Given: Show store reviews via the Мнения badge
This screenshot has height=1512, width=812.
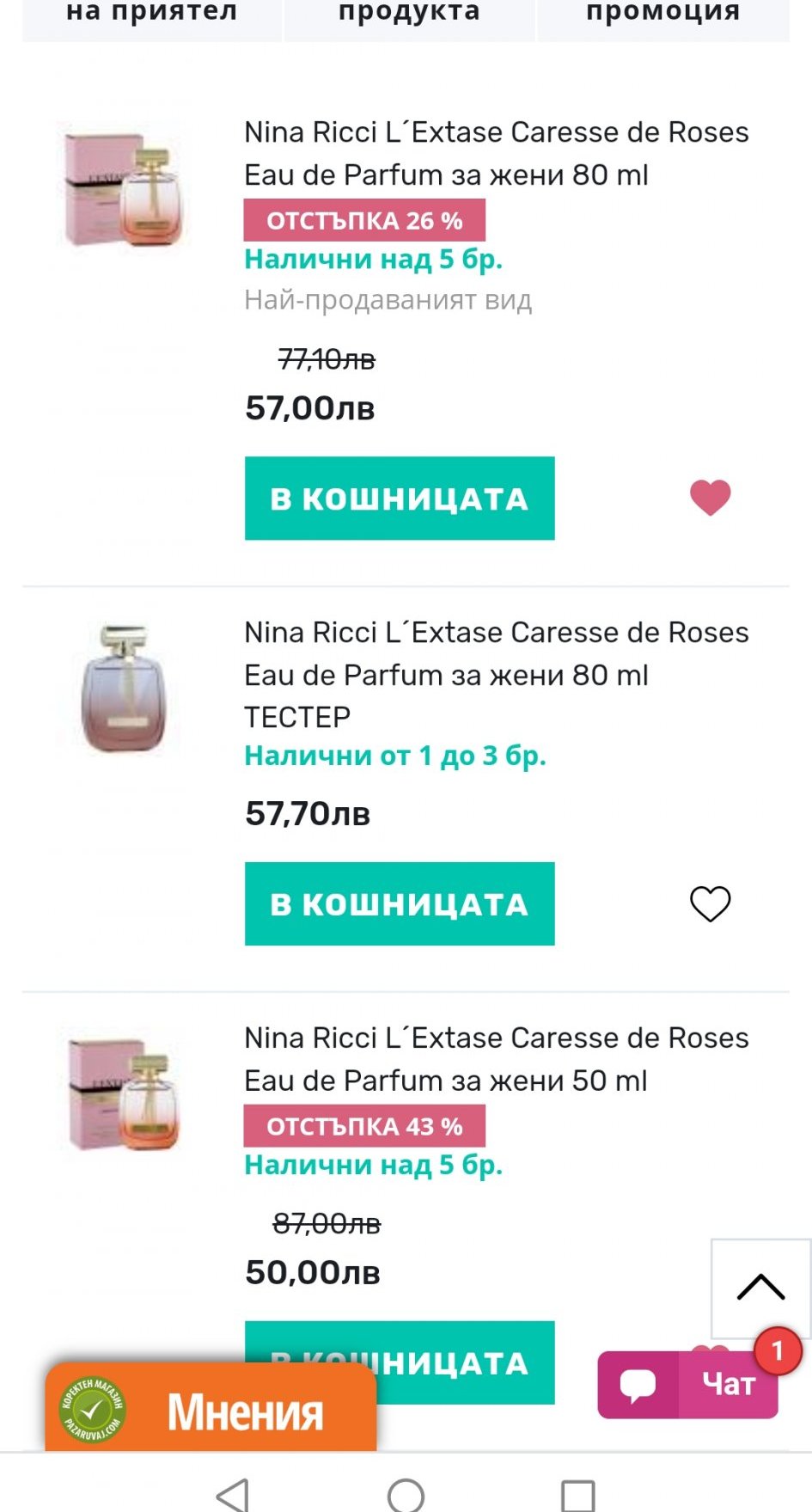Looking at the screenshot, I should point(211,1411).
